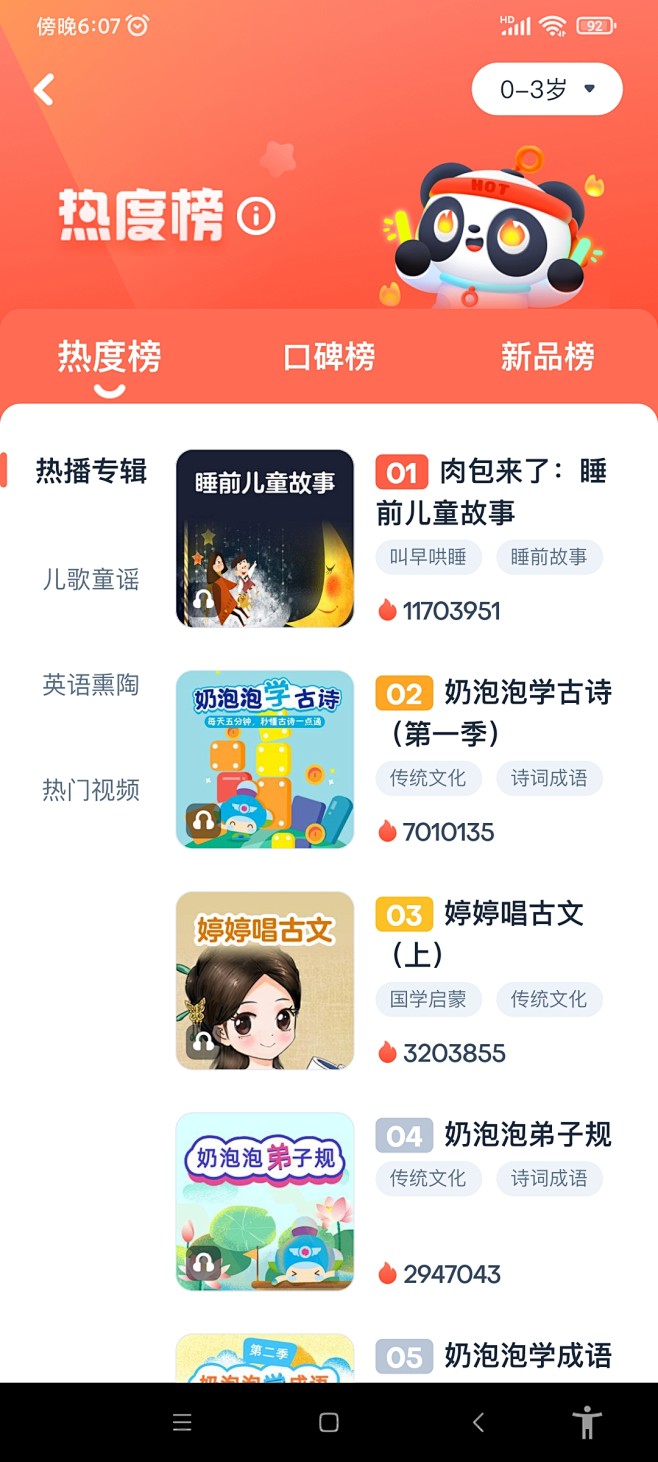
Task: Go to home screen via system navigation
Action: pyautogui.click(x=329, y=1422)
